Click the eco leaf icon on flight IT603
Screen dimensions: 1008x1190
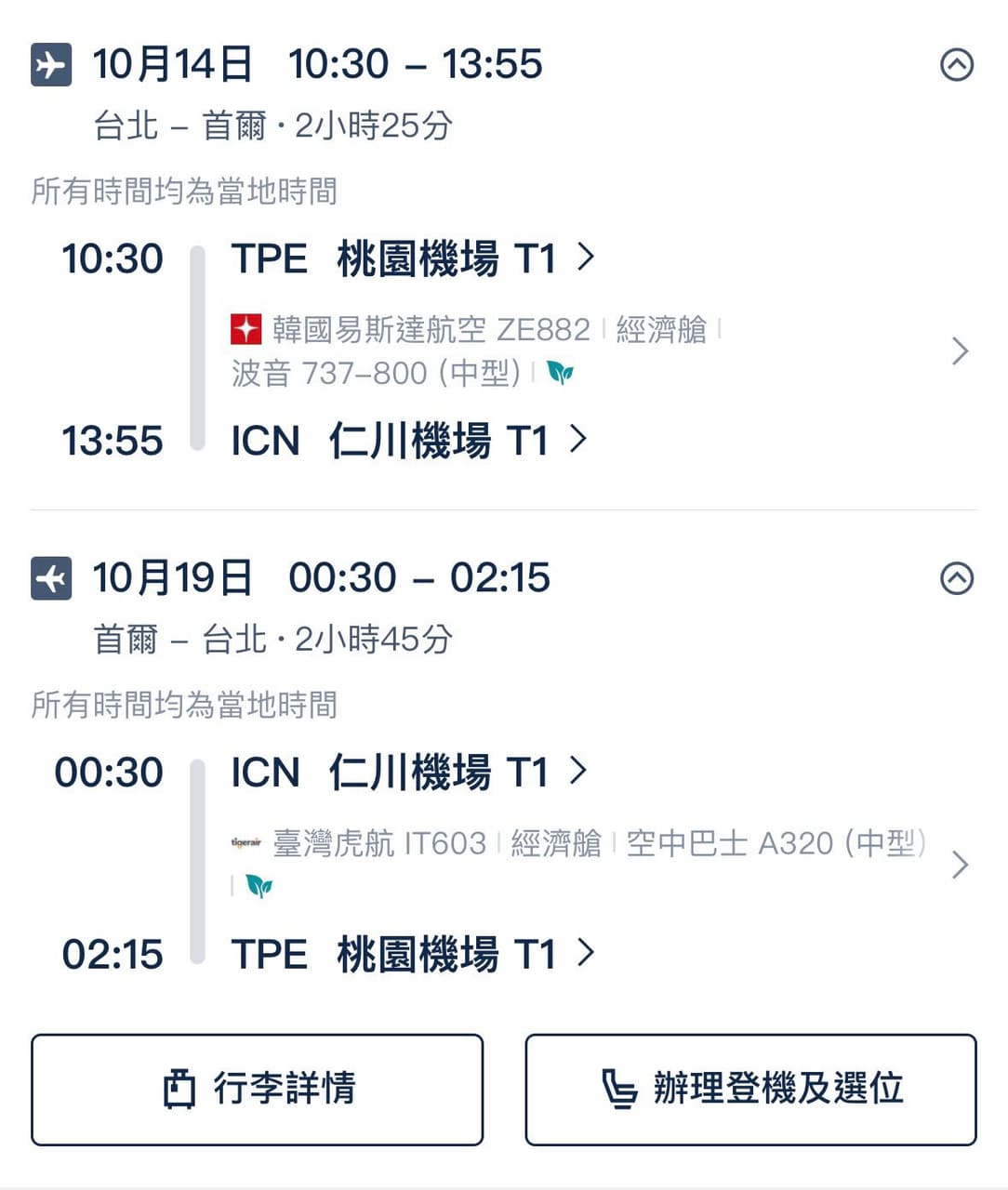259,888
